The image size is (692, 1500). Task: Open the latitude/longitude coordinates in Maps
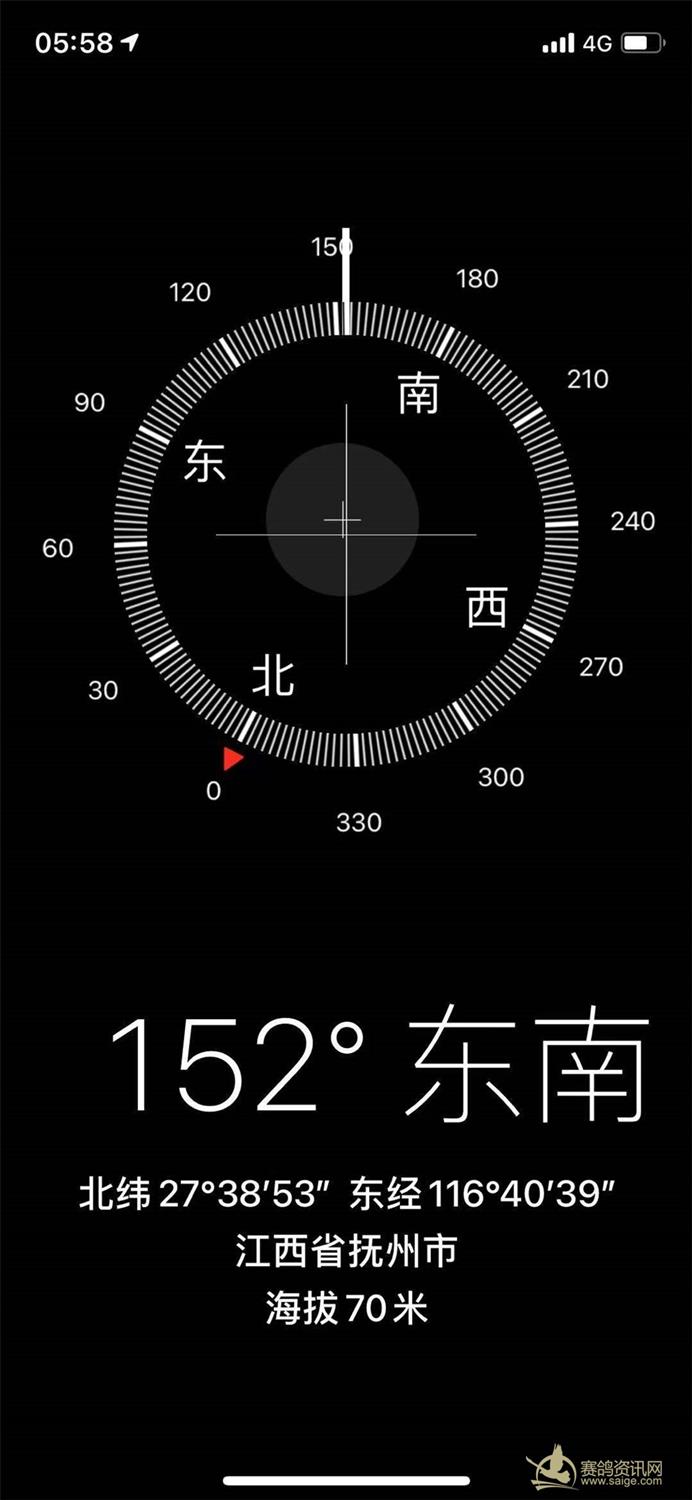click(346, 1194)
